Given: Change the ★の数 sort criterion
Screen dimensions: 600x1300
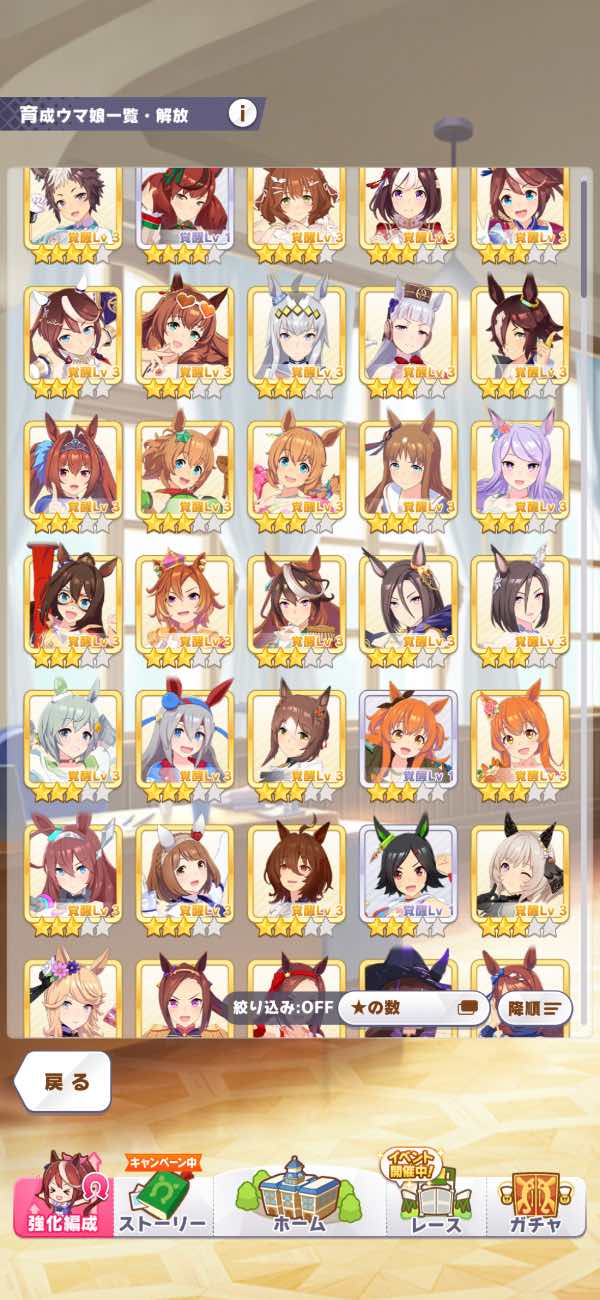Looking at the screenshot, I should click(x=413, y=1008).
